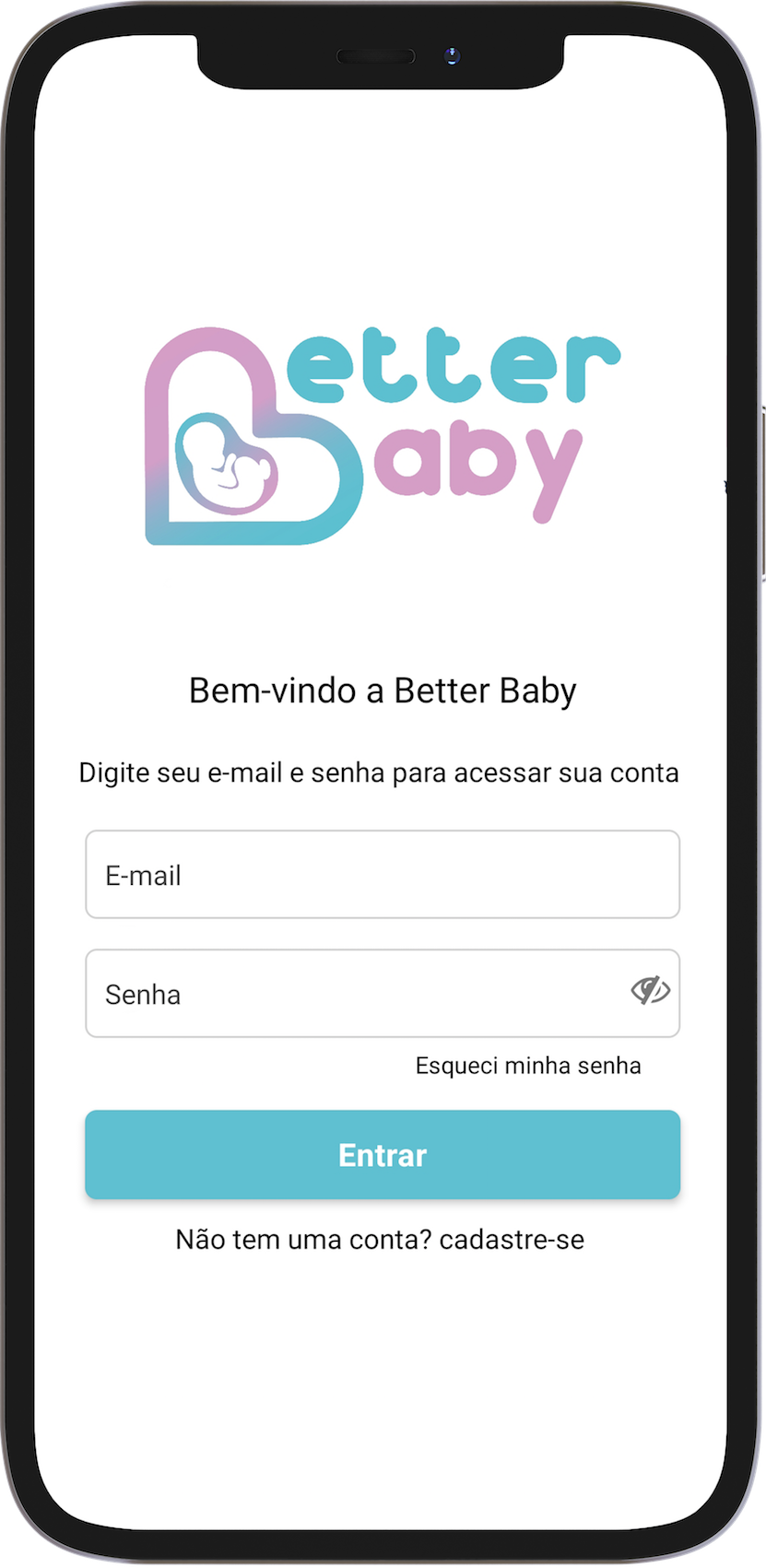This screenshot has width=766, height=1568.
Task: Focus the E-mail input field
Action: click(x=383, y=875)
